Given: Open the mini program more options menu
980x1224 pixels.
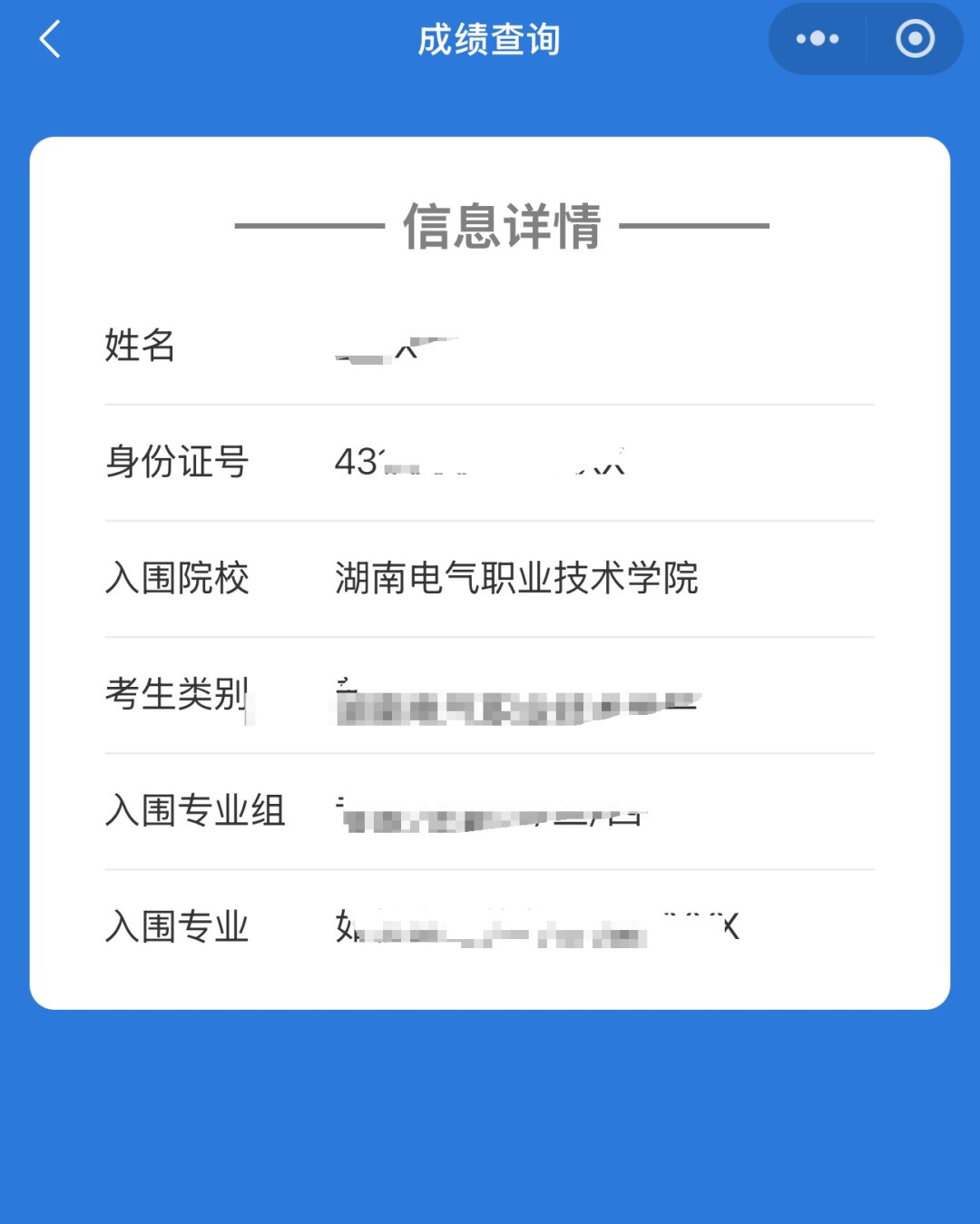Looking at the screenshot, I should tap(817, 39).
